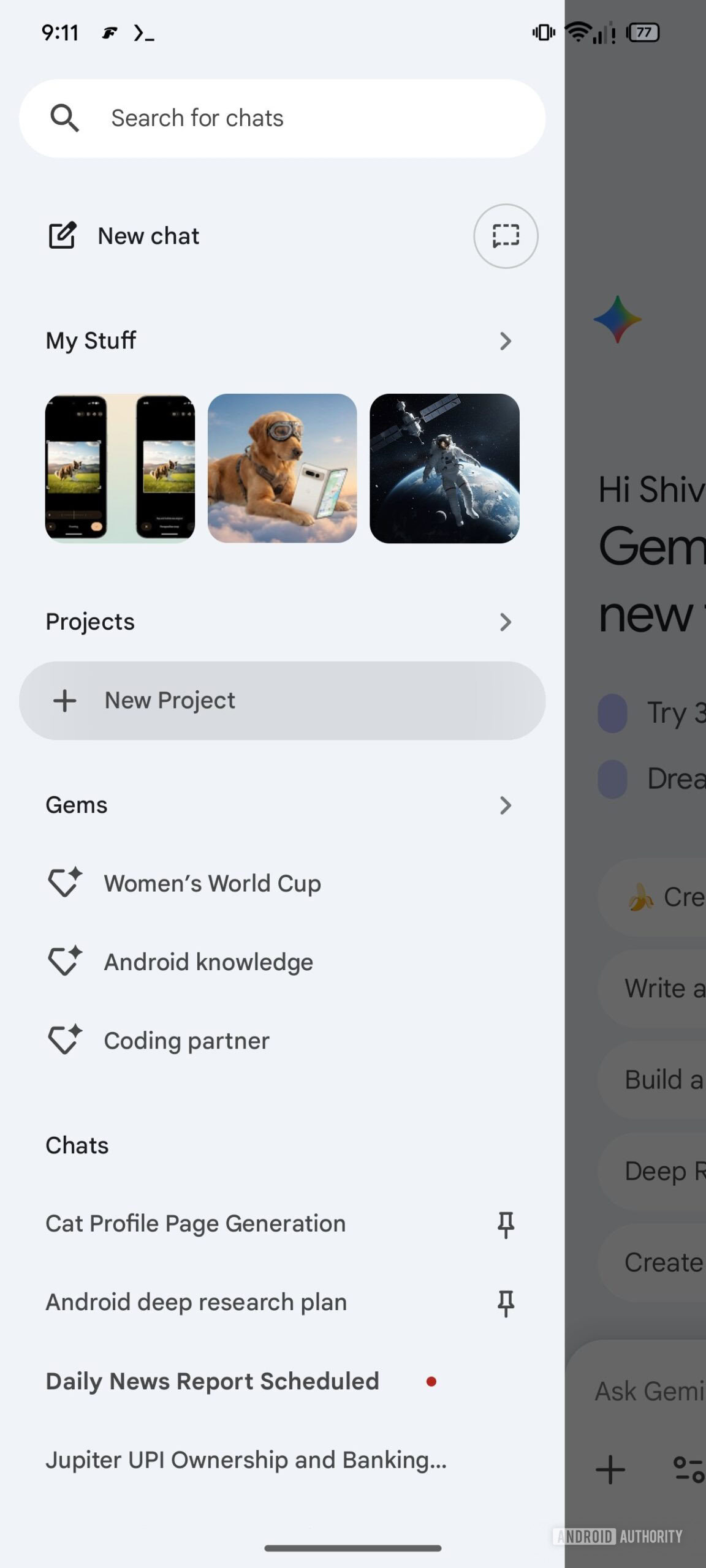706x1568 pixels.
Task: Open the astronaut image thumbnail
Action: tap(446, 467)
